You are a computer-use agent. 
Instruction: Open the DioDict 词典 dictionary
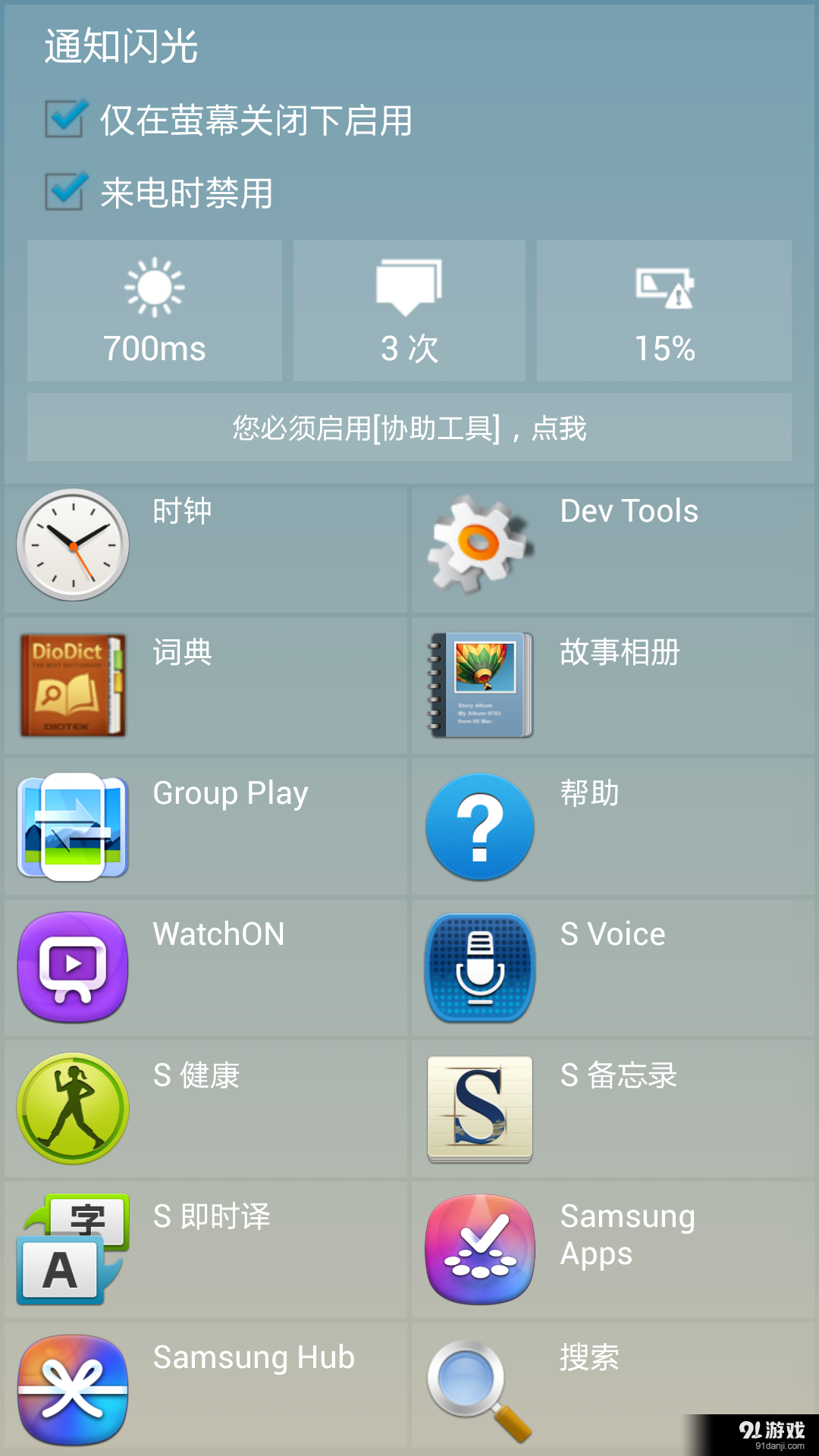pyautogui.click(x=205, y=685)
